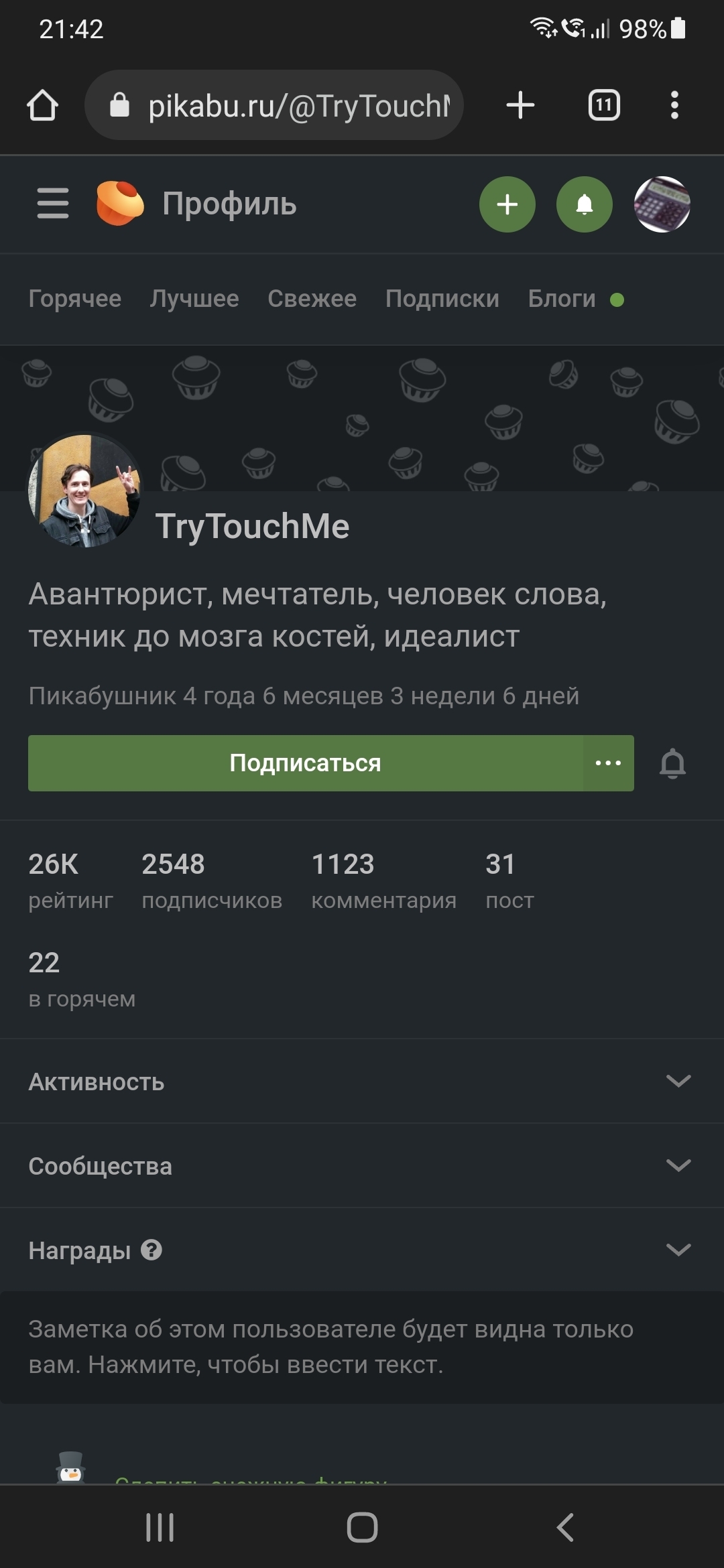This screenshot has width=724, height=1568.
Task: Expand the Награды section
Action: point(362,1250)
